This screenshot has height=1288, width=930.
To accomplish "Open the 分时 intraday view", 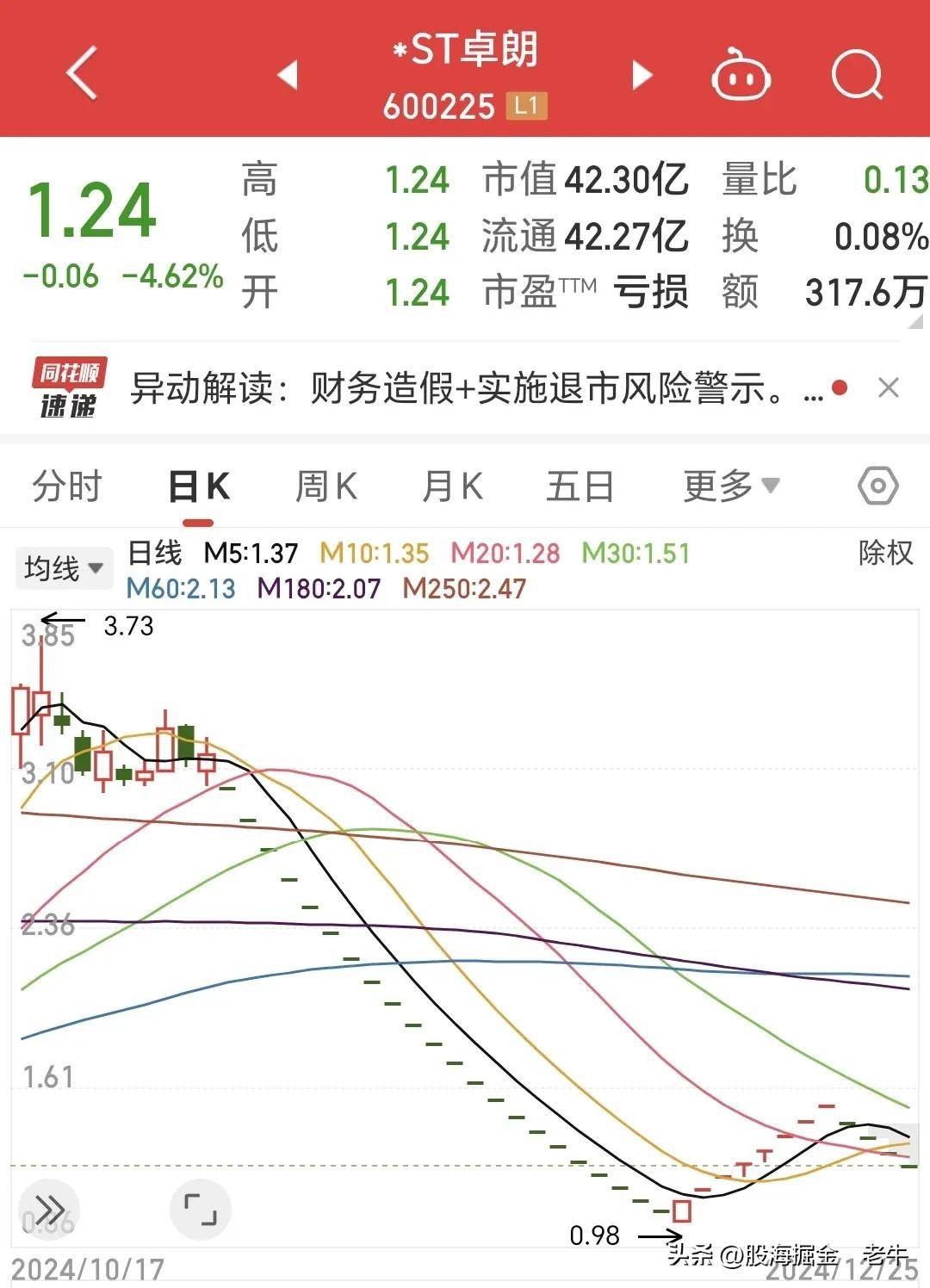I will pos(69,486).
